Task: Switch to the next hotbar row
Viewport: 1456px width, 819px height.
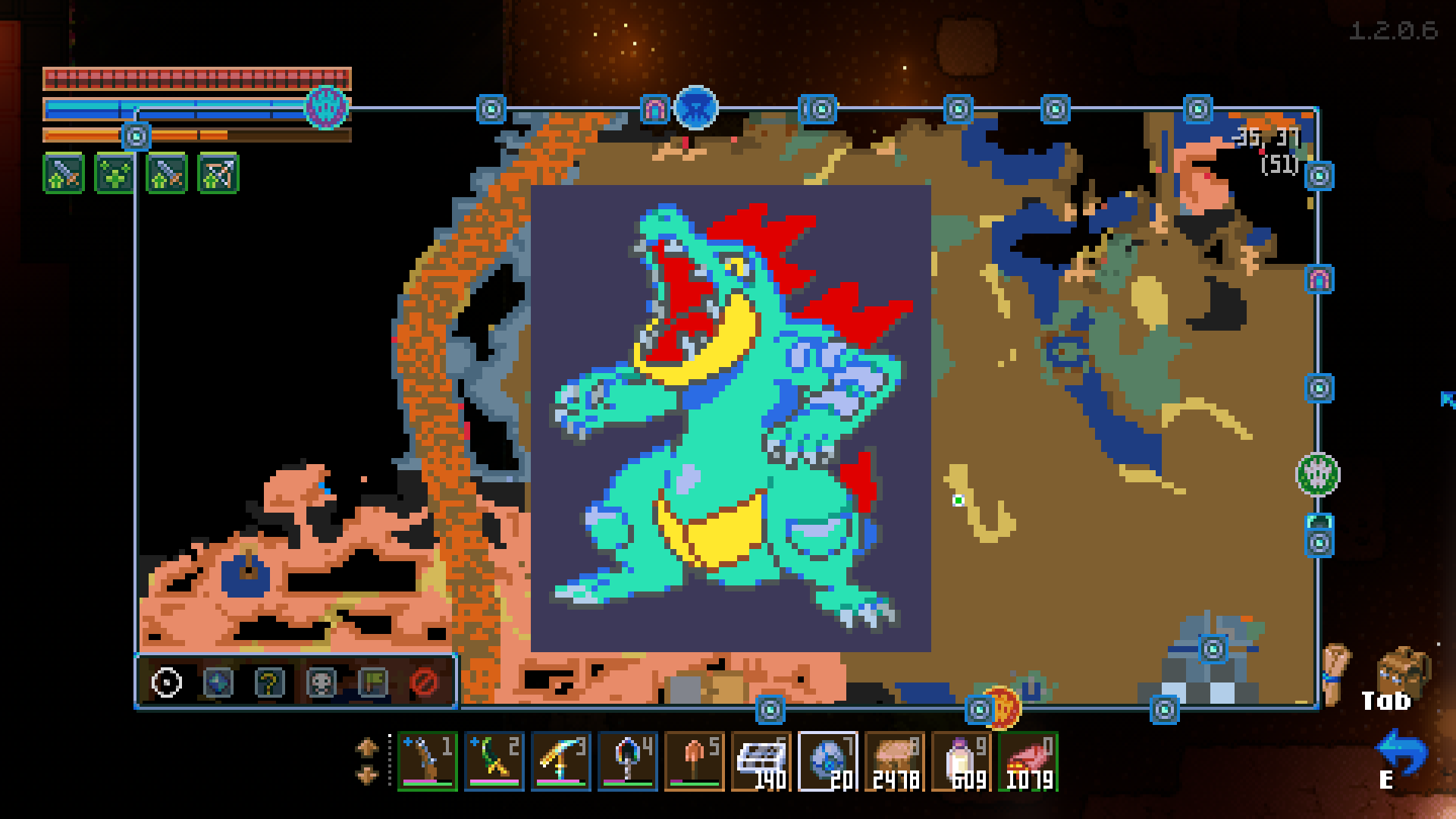Action: tap(367, 775)
